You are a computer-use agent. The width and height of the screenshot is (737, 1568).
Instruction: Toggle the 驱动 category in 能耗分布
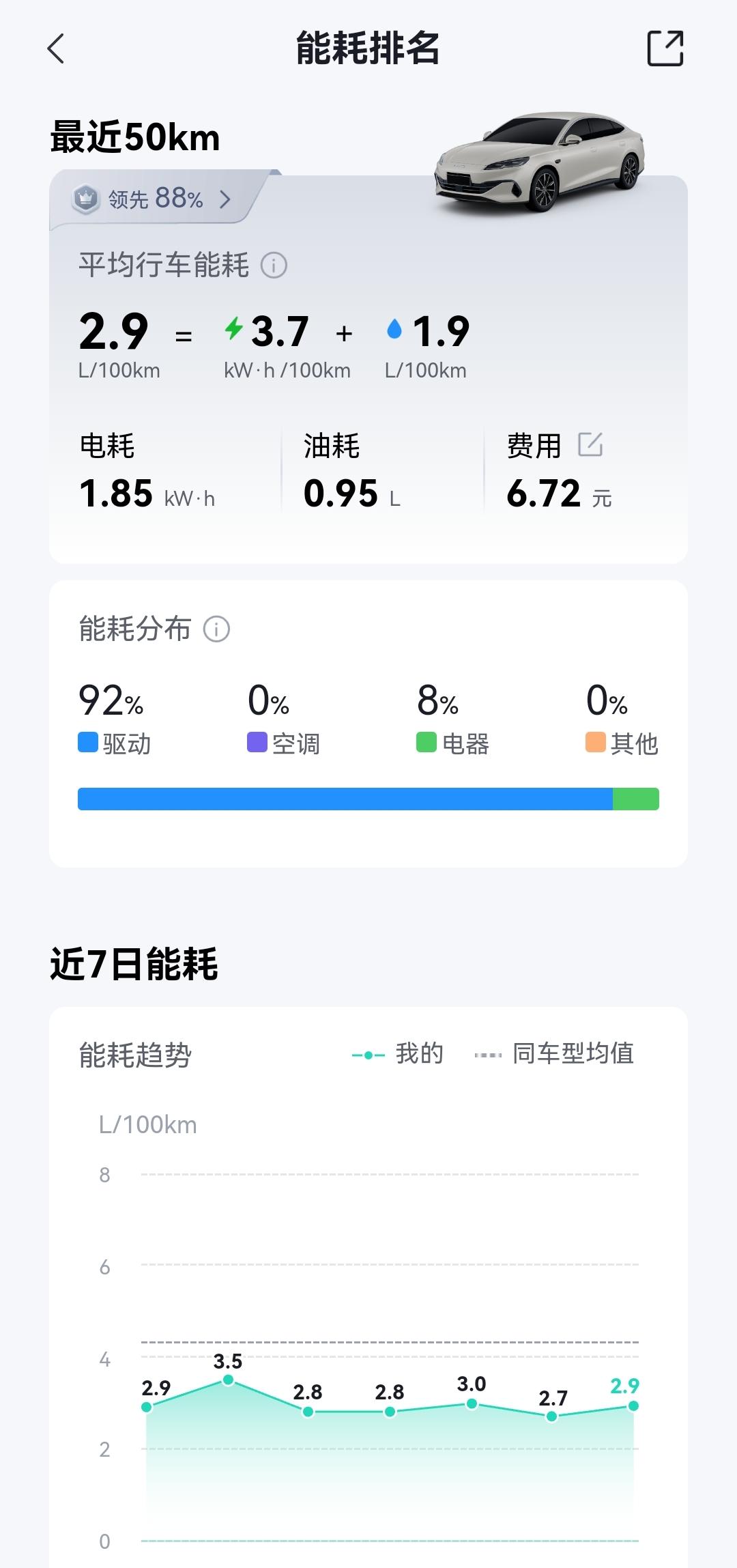click(x=115, y=744)
